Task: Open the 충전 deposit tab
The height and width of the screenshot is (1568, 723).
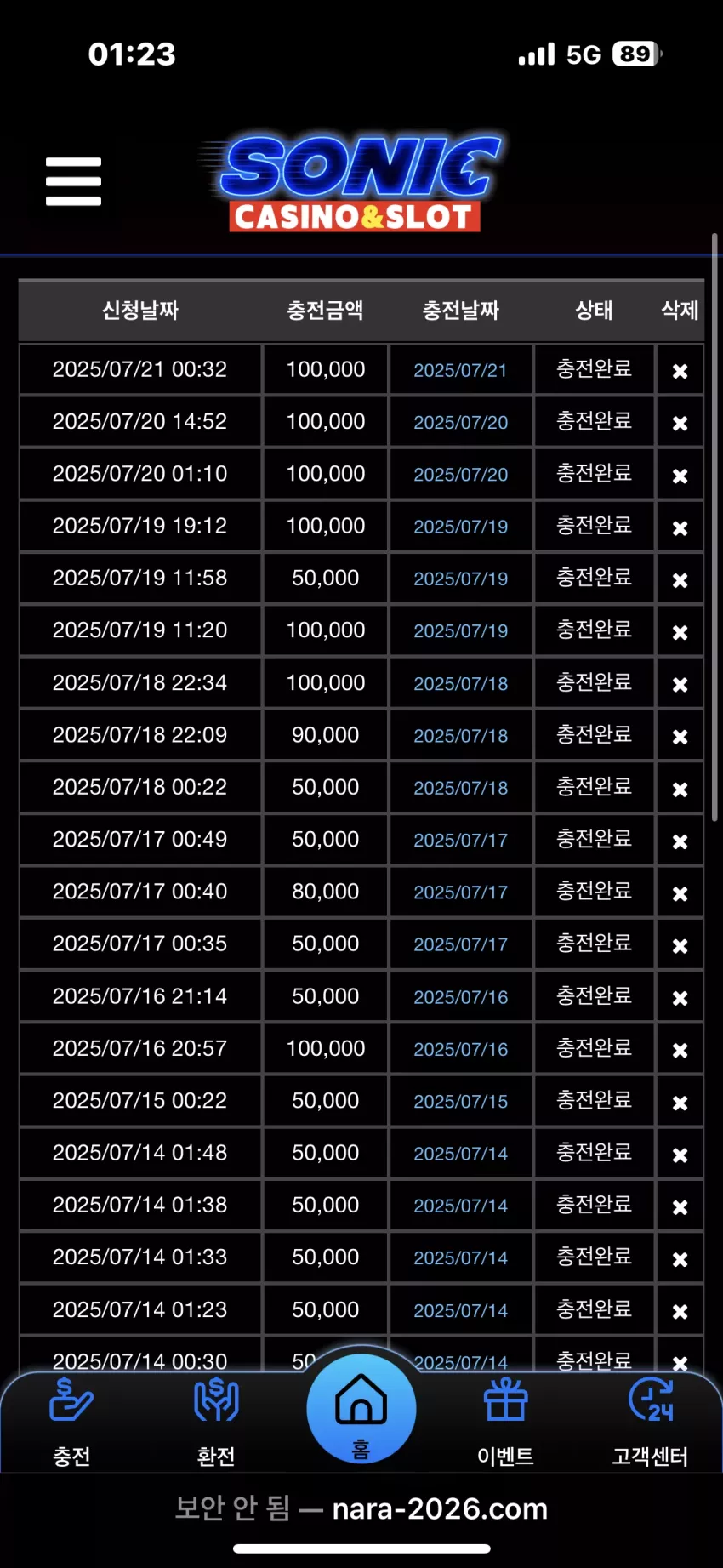Action: (71, 1423)
